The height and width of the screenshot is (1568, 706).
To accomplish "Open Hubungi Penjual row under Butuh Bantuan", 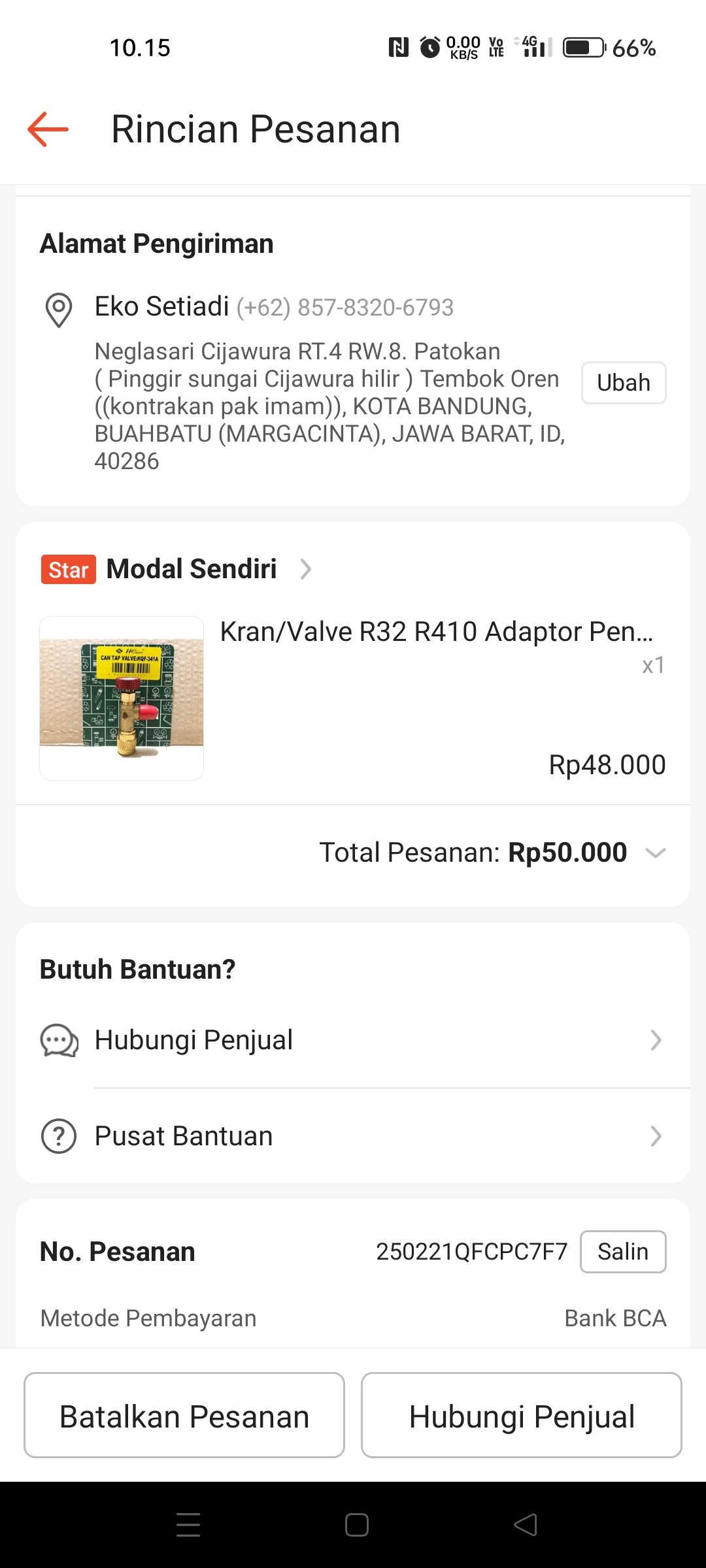I will (x=353, y=1040).
